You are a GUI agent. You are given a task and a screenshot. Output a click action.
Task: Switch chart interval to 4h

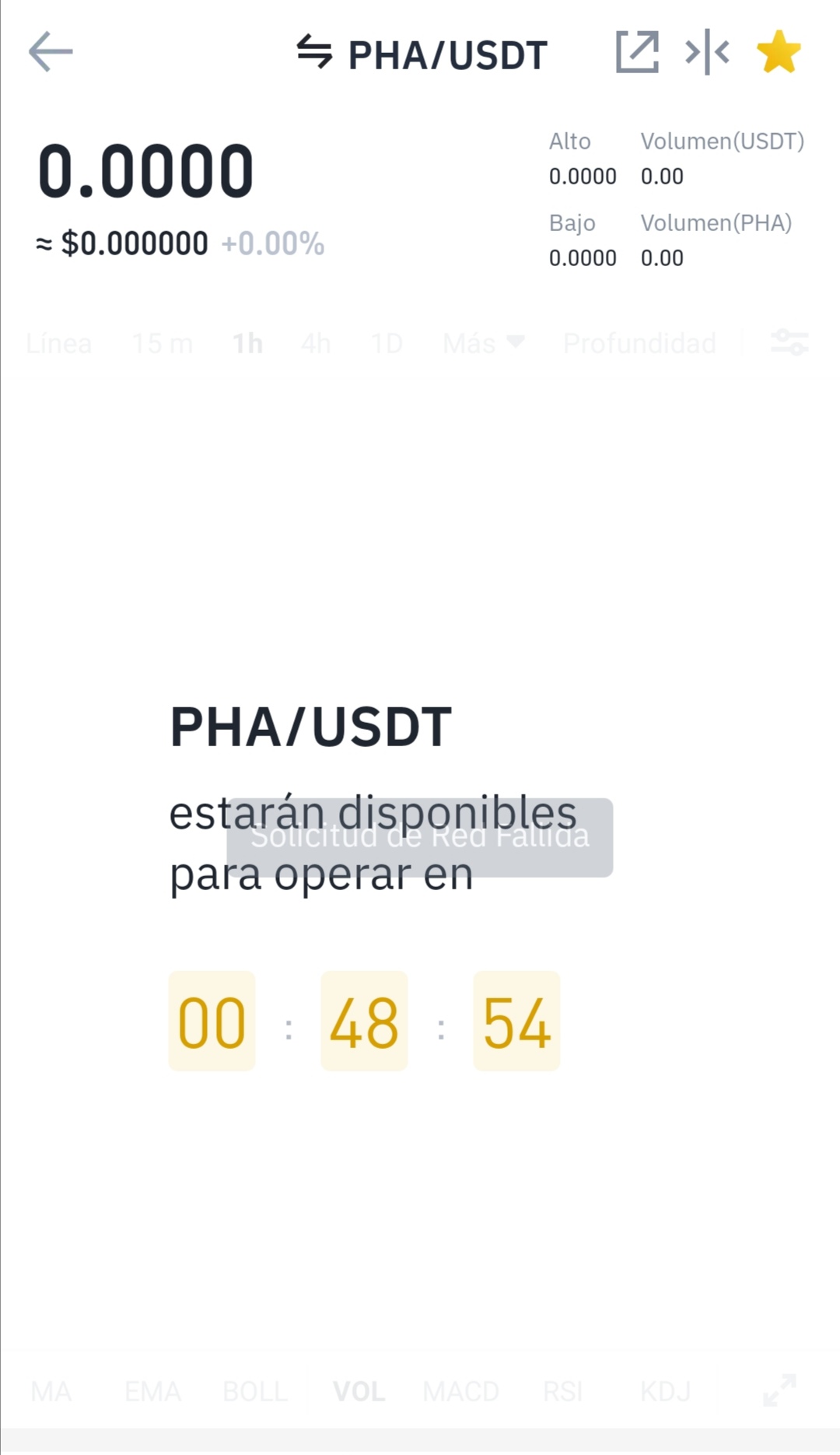point(316,343)
